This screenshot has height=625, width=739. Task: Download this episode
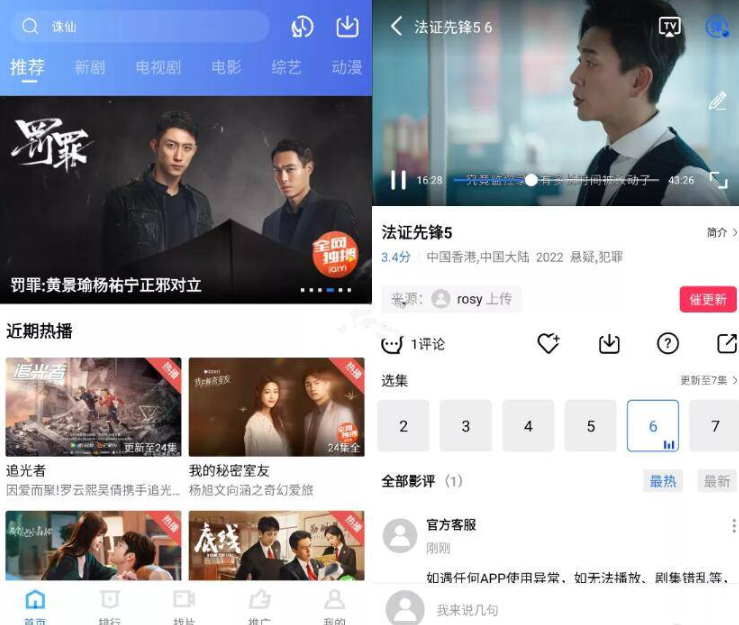(609, 344)
